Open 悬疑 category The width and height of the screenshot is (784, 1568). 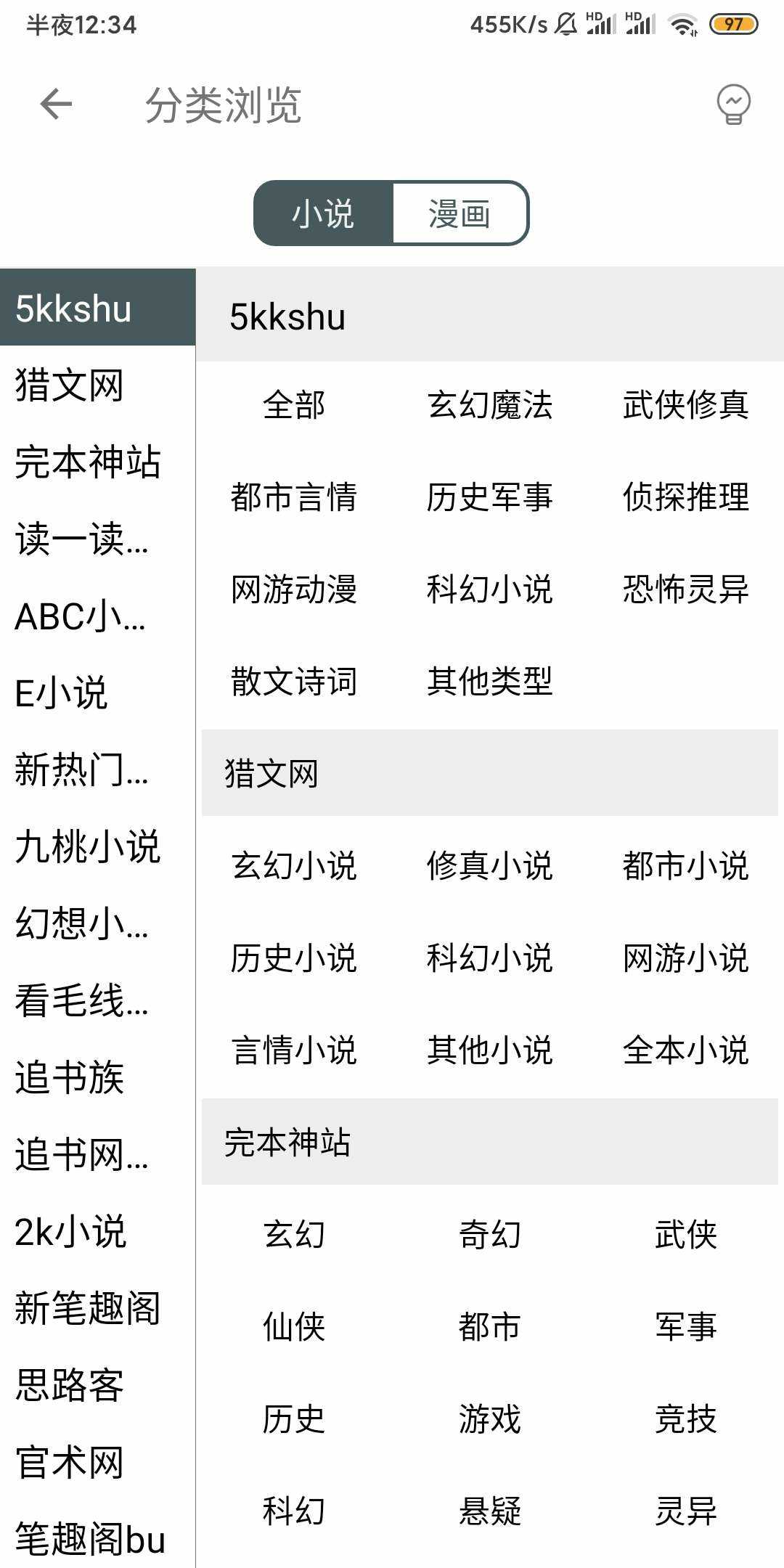tap(489, 1511)
